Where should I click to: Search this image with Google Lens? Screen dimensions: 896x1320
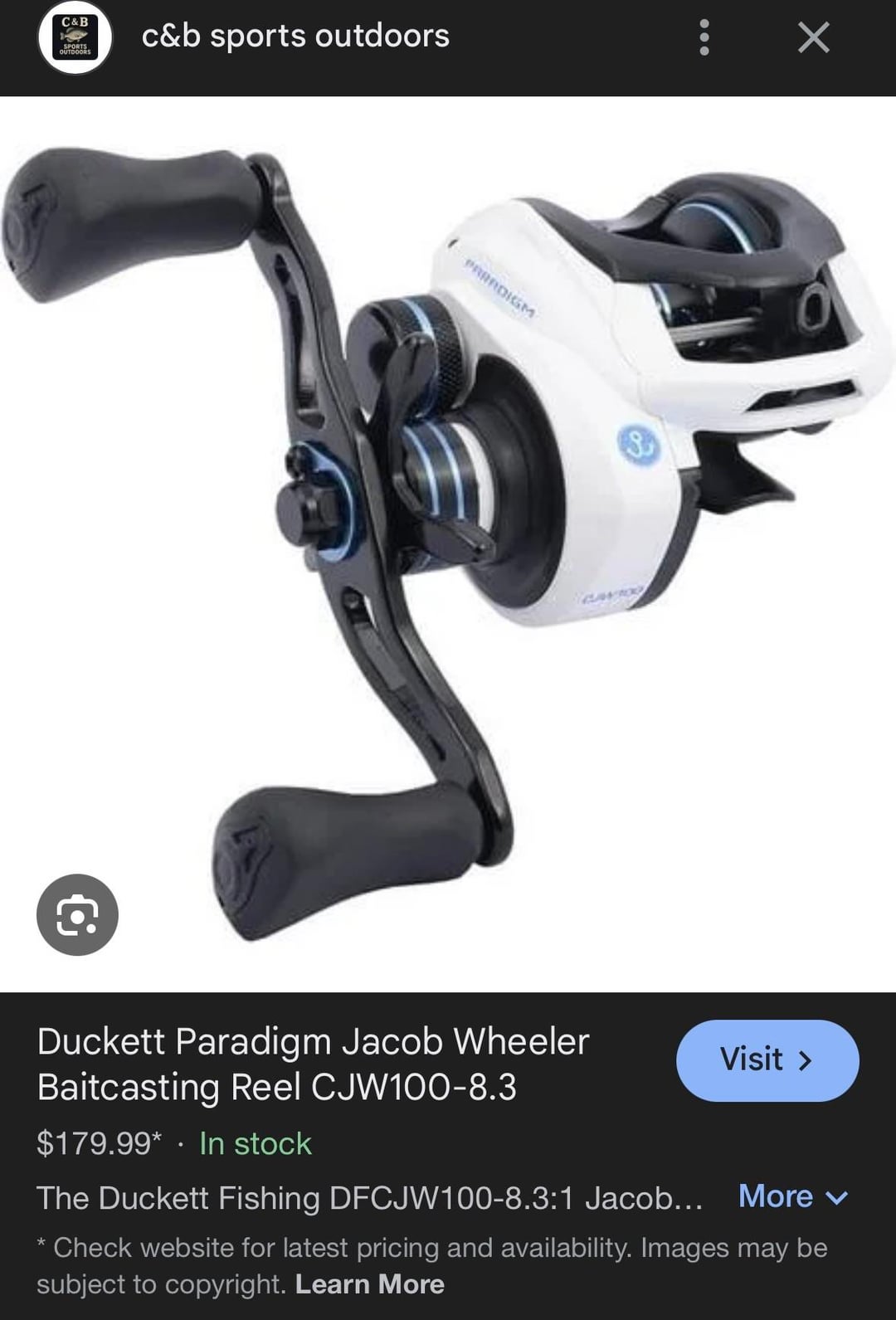click(x=77, y=914)
